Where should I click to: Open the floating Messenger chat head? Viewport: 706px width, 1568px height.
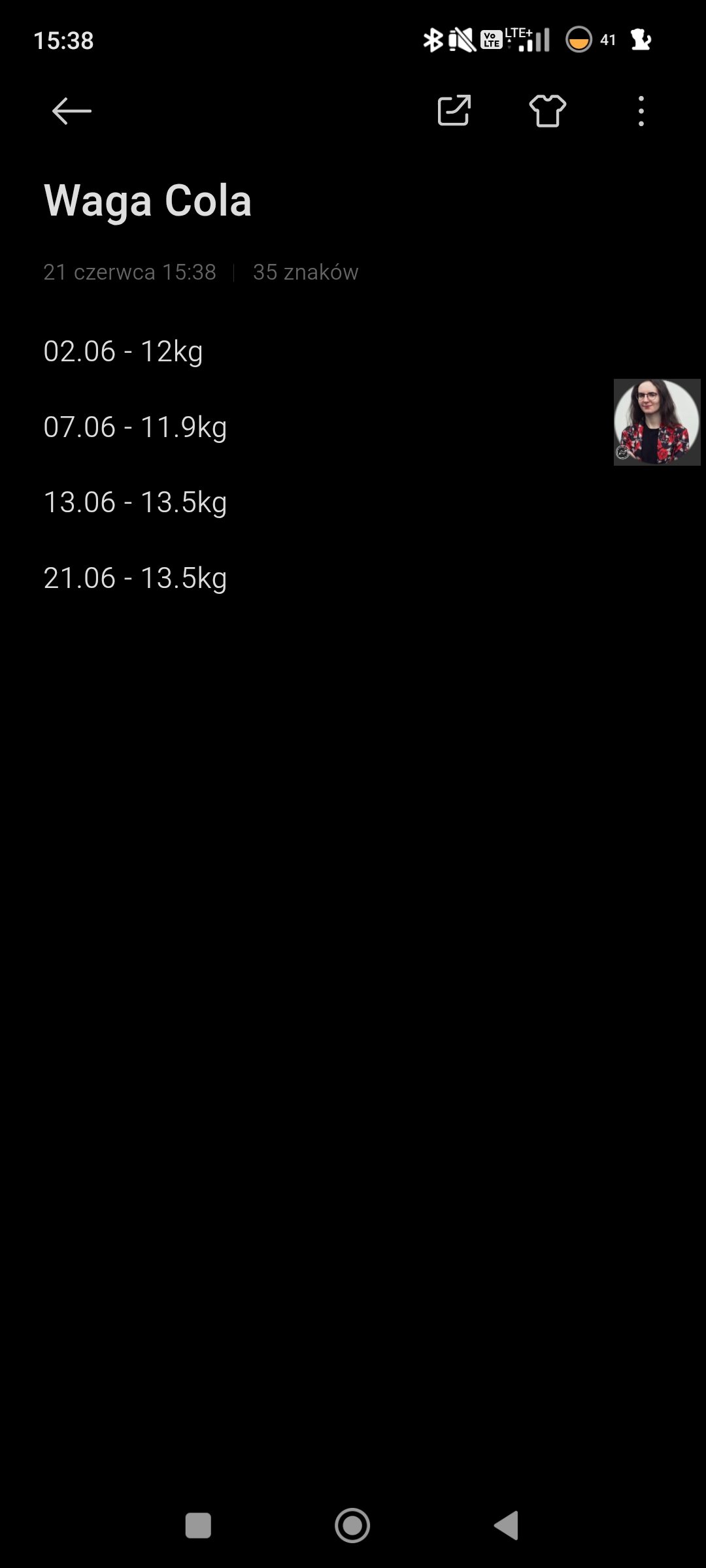pos(656,422)
